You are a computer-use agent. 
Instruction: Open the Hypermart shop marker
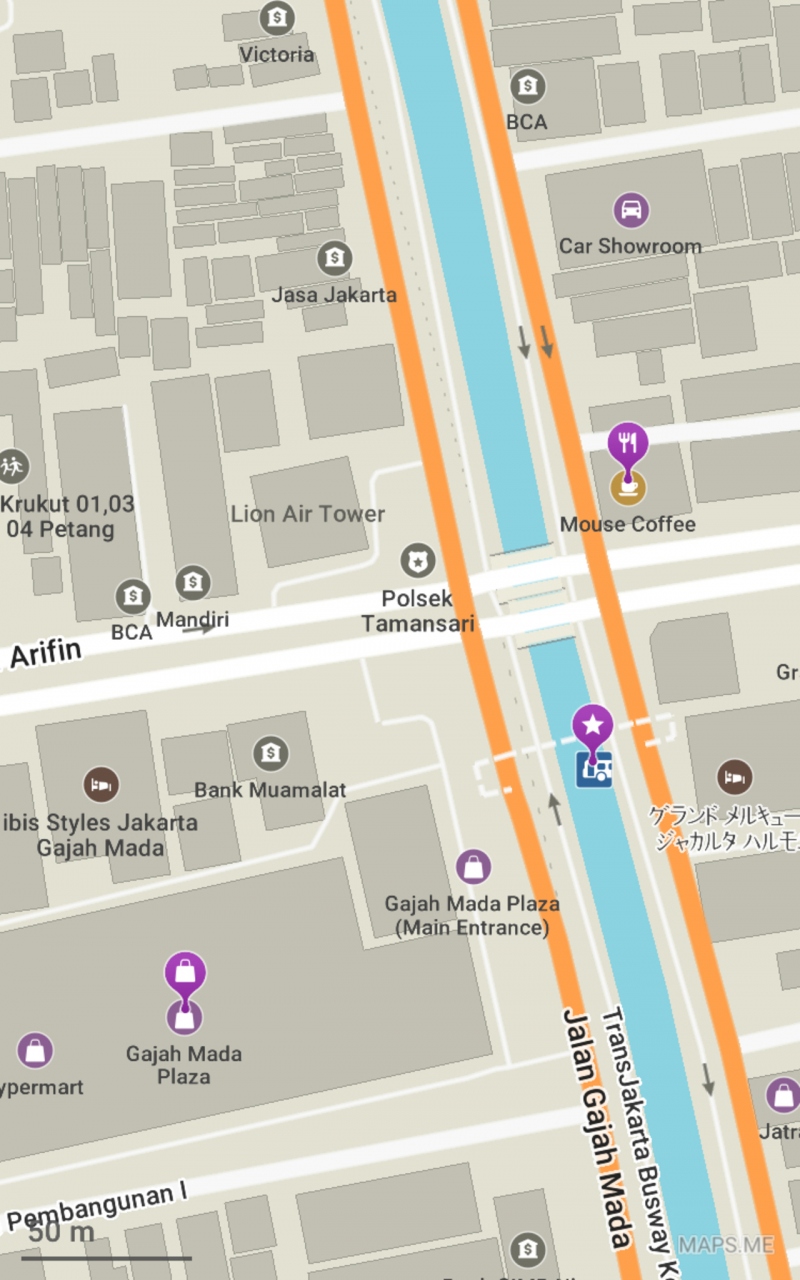(x=35, y=1051)
